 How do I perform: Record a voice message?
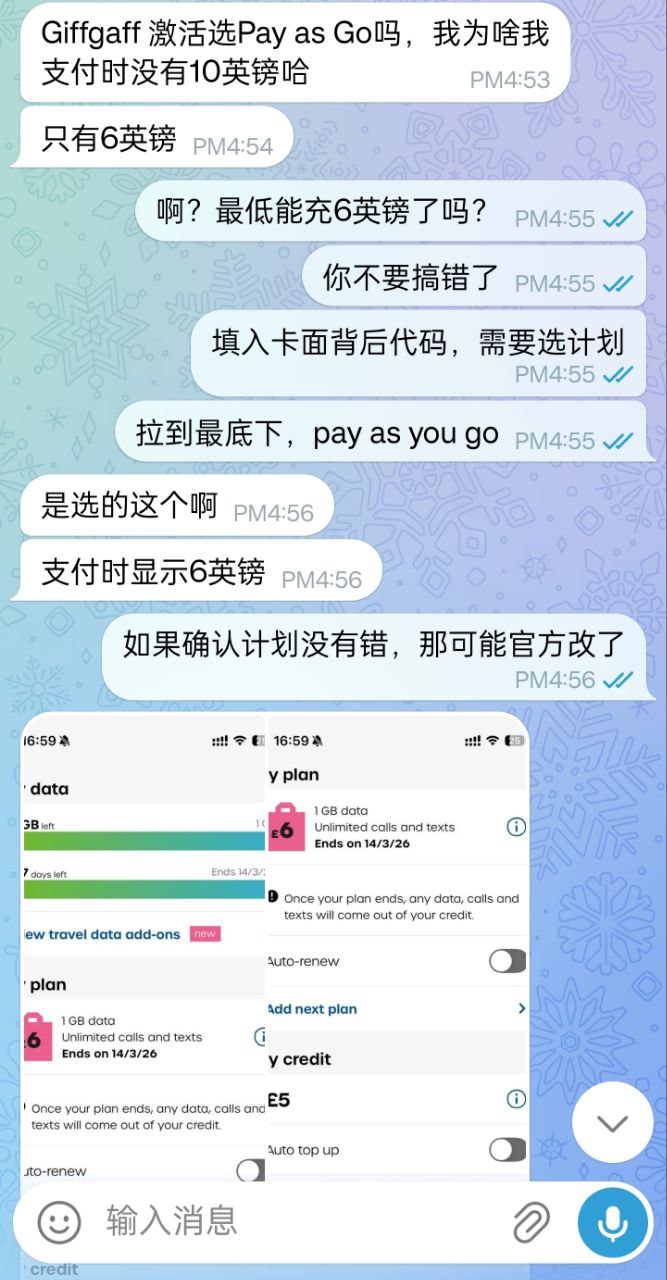[612, 1222]
